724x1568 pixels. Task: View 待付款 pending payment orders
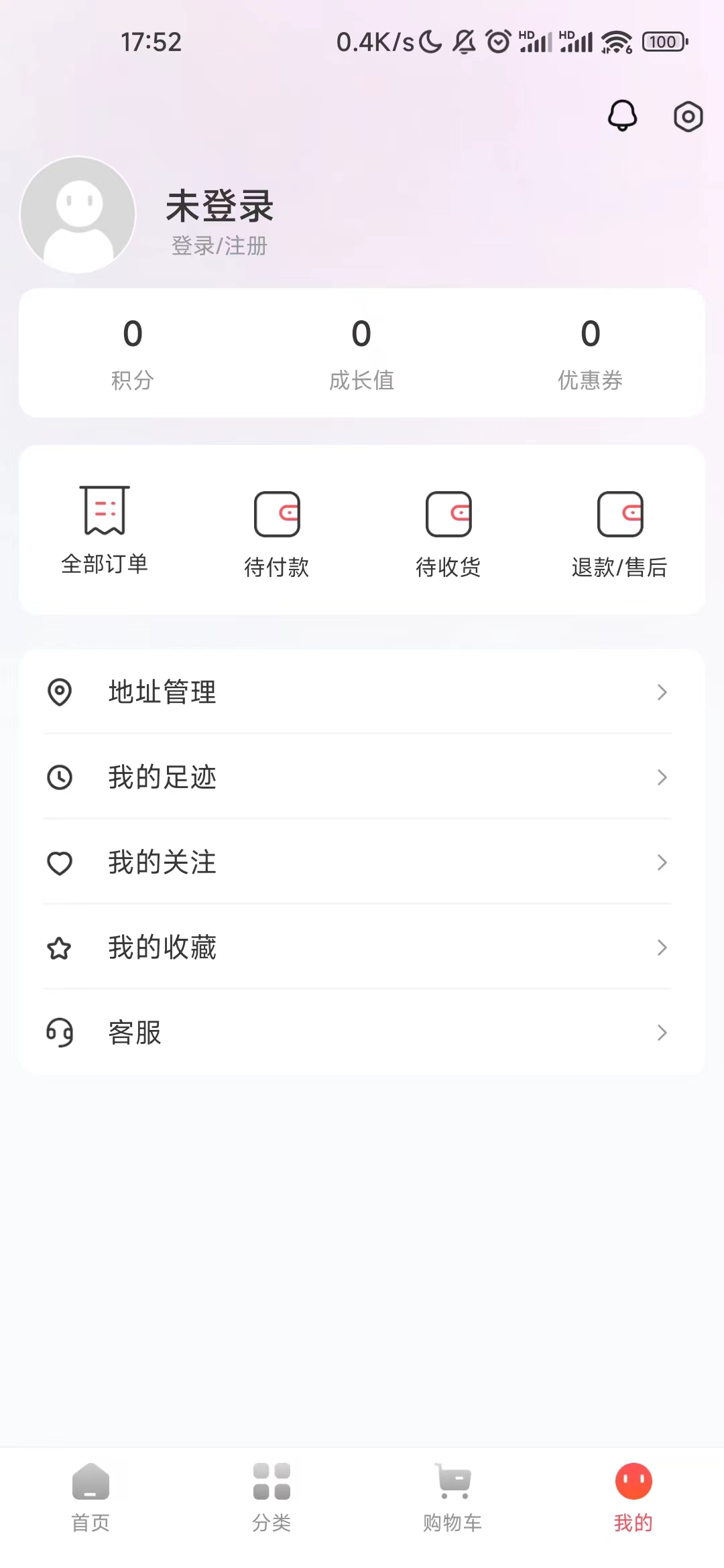(x=276, y=534)
